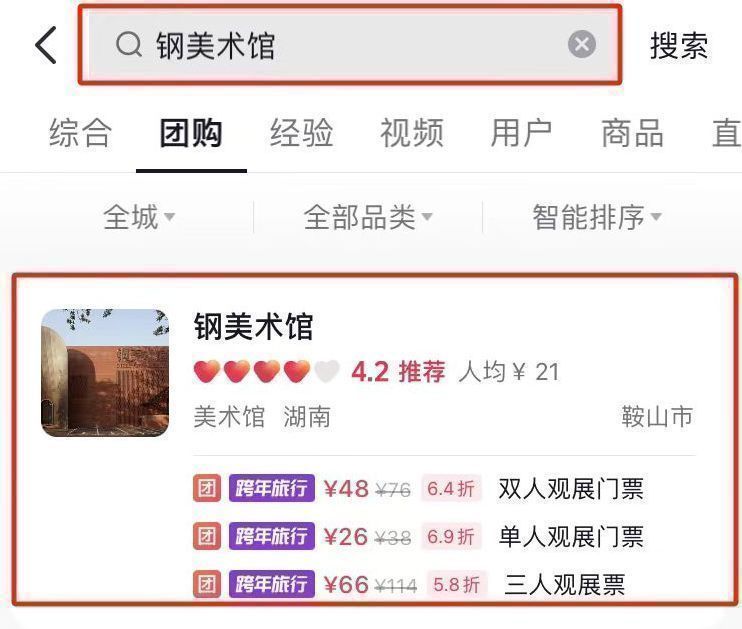Clear the search text

(582, 44)
